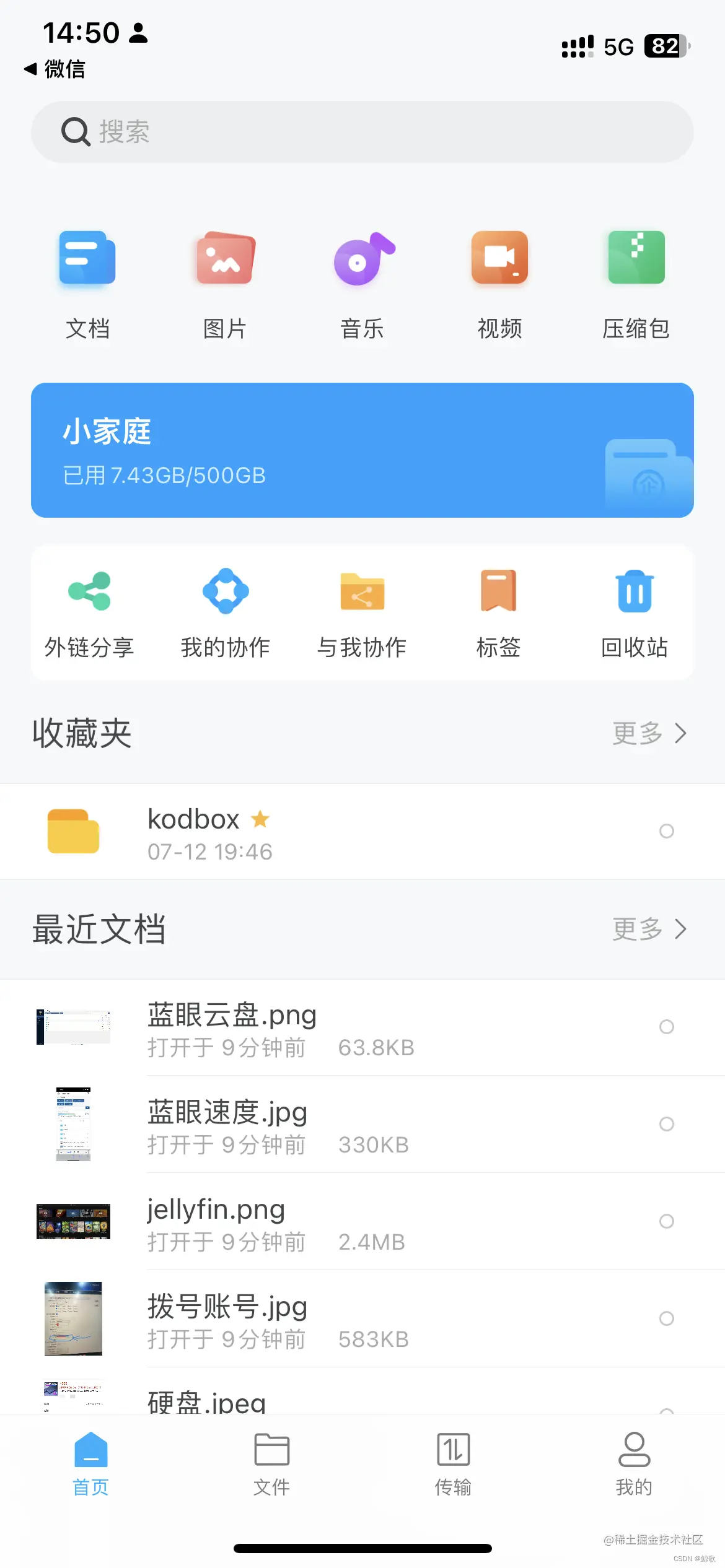725x1568 pixels.
Task: Browse the 音乐 music category
Action: click(362, 283)
